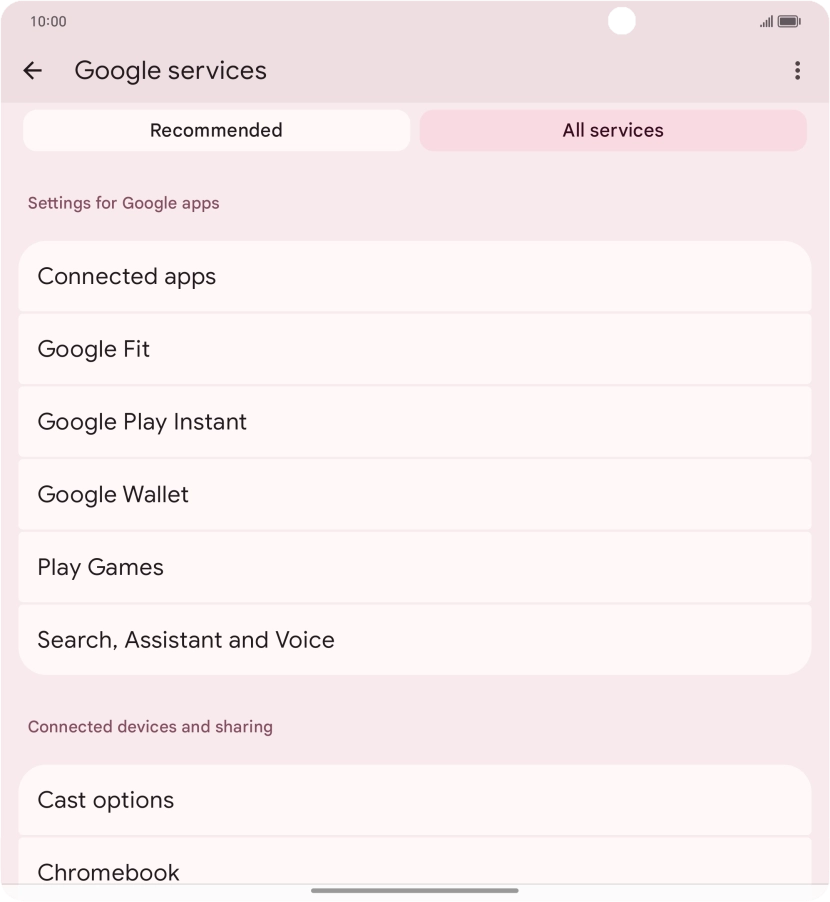The image size is (830, 902).
Task: Tap the Settings for Google apps header
Action: (x=123, y=203)
